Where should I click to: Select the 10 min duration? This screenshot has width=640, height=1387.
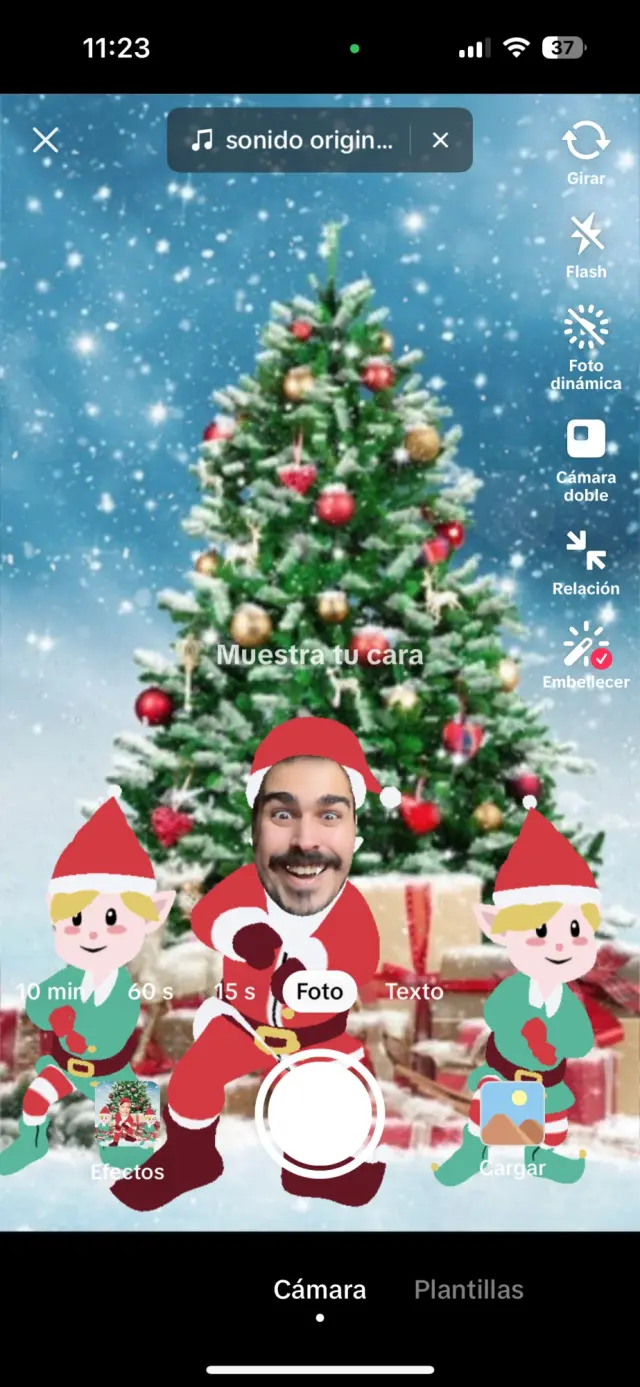click(48, 991)
